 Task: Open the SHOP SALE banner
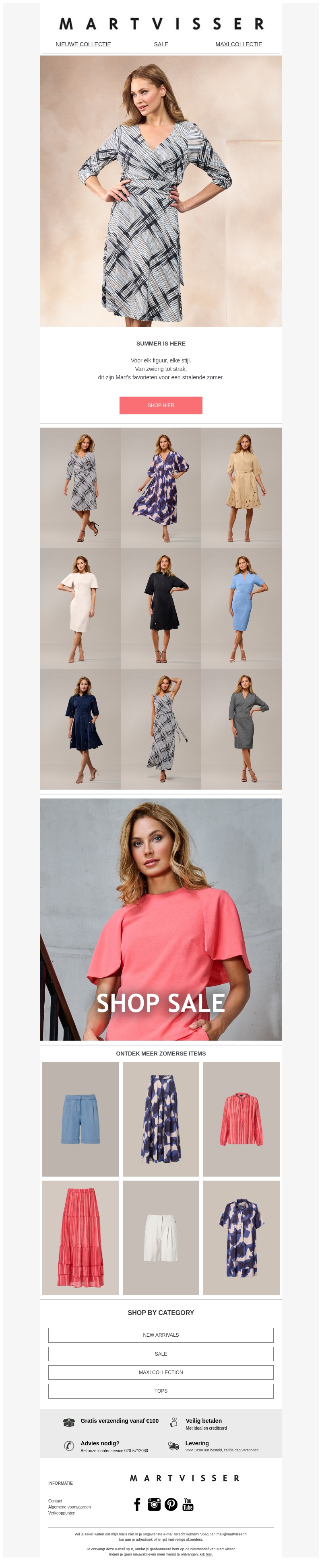tap(161, 919)
